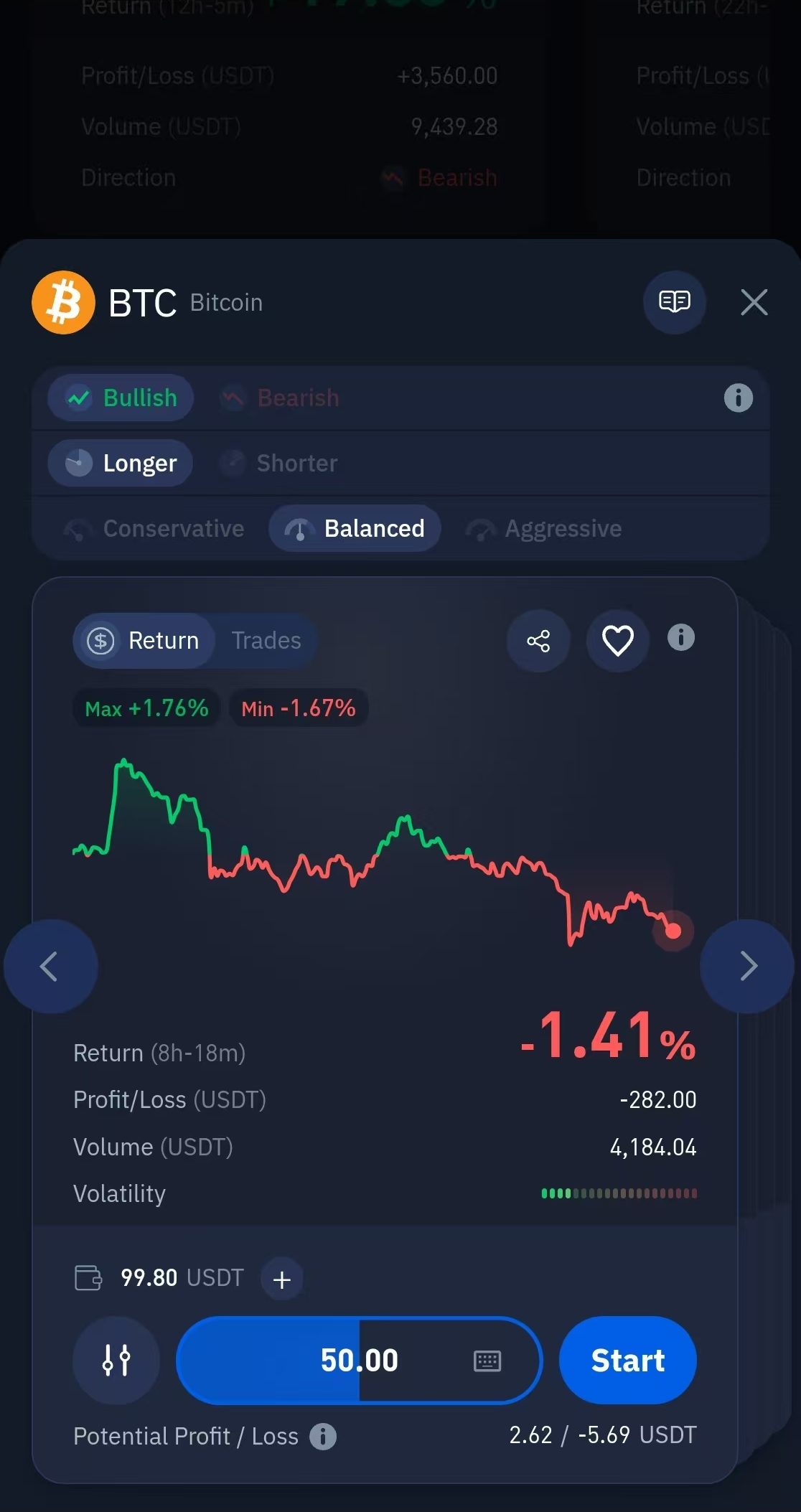The image size is (801, 1512).
Task: Show the Return chart view
Action: point(144,640)
